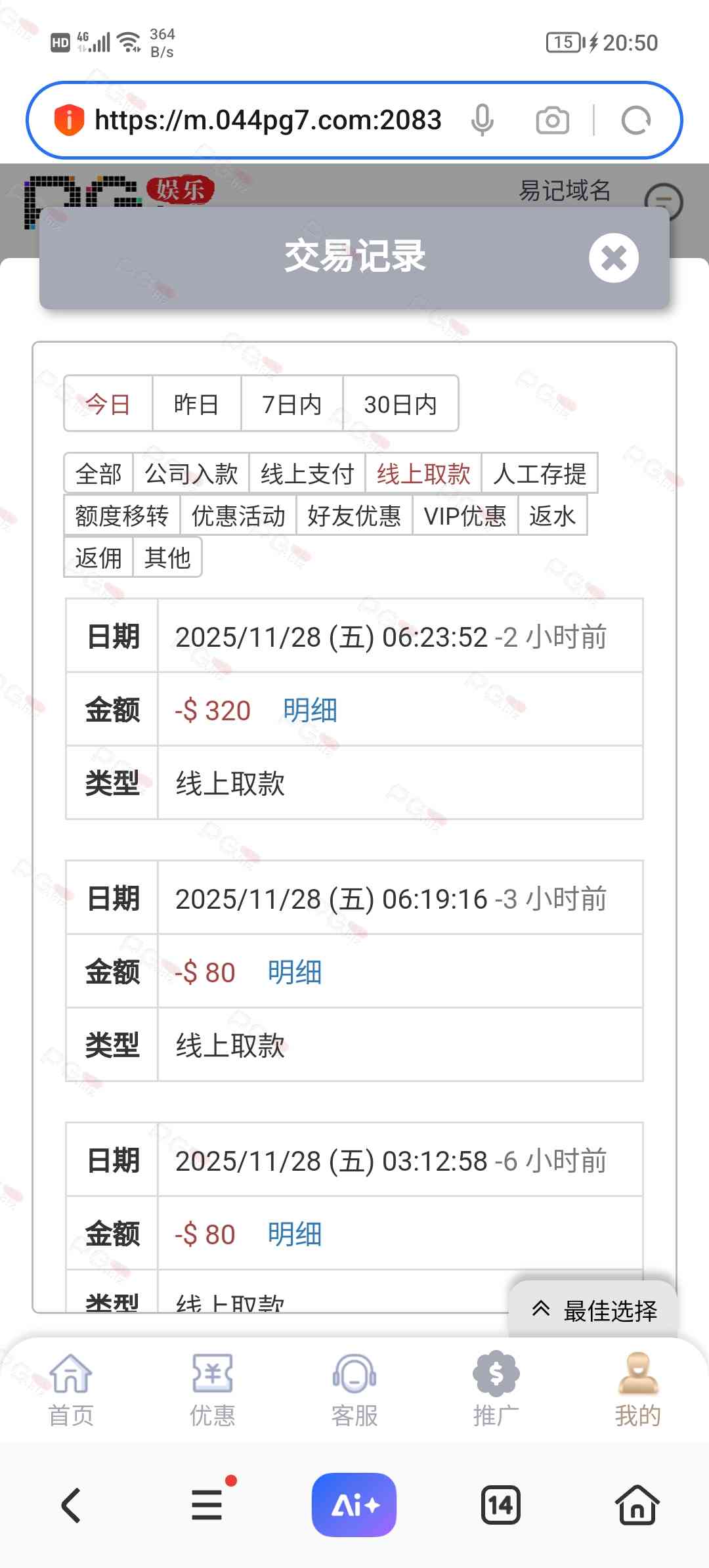Show records for 30日内
This screenshot has width=709, height=1568.
pos(400,404)
